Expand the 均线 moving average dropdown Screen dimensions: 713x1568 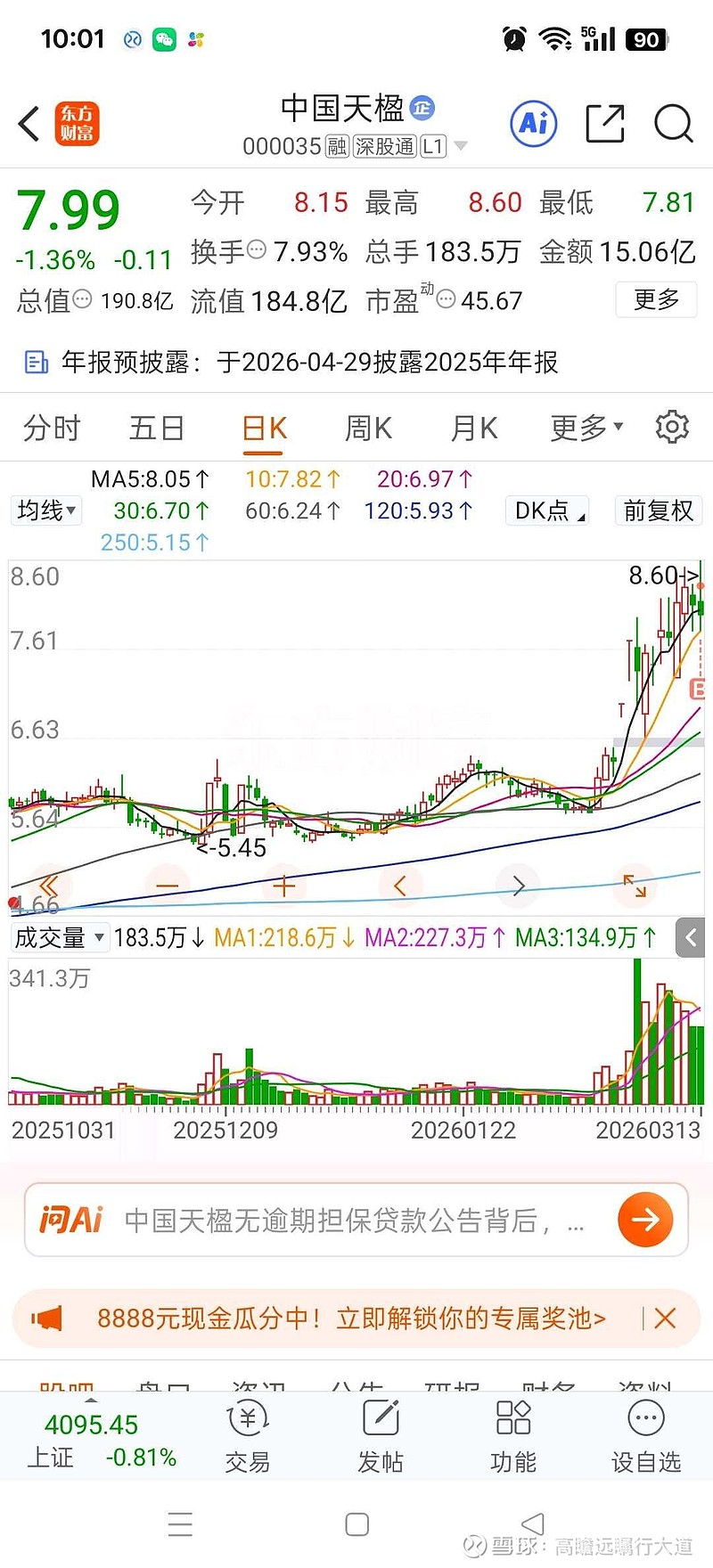click(x=45, y=510)
